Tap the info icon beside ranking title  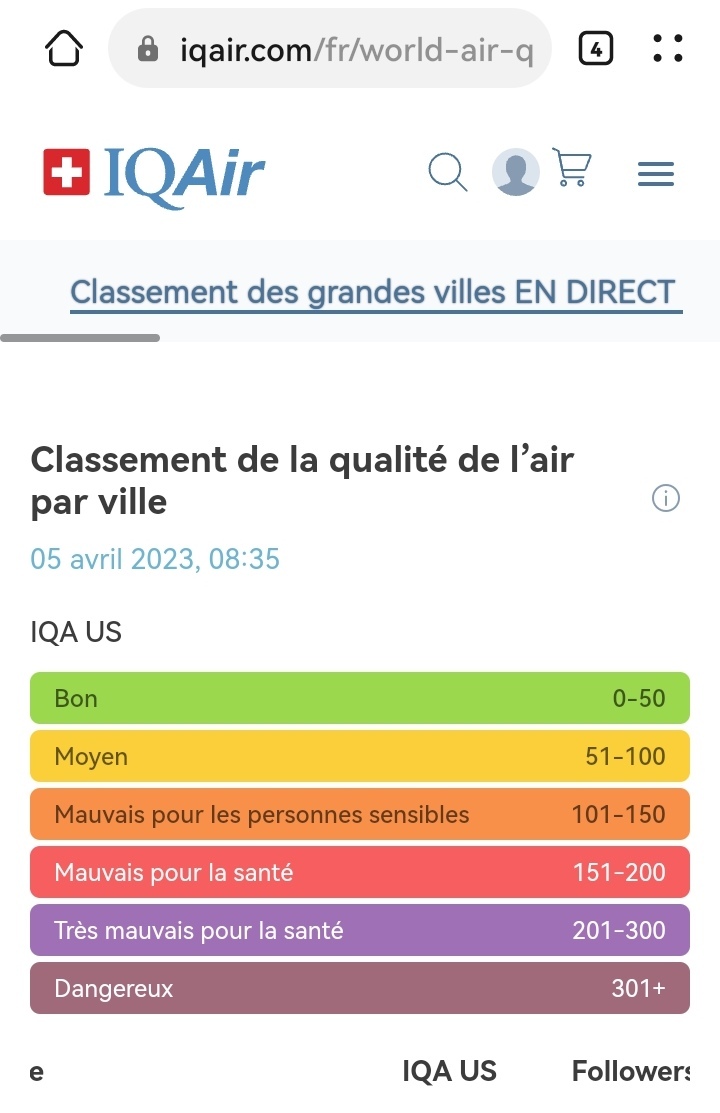point(666,498)
